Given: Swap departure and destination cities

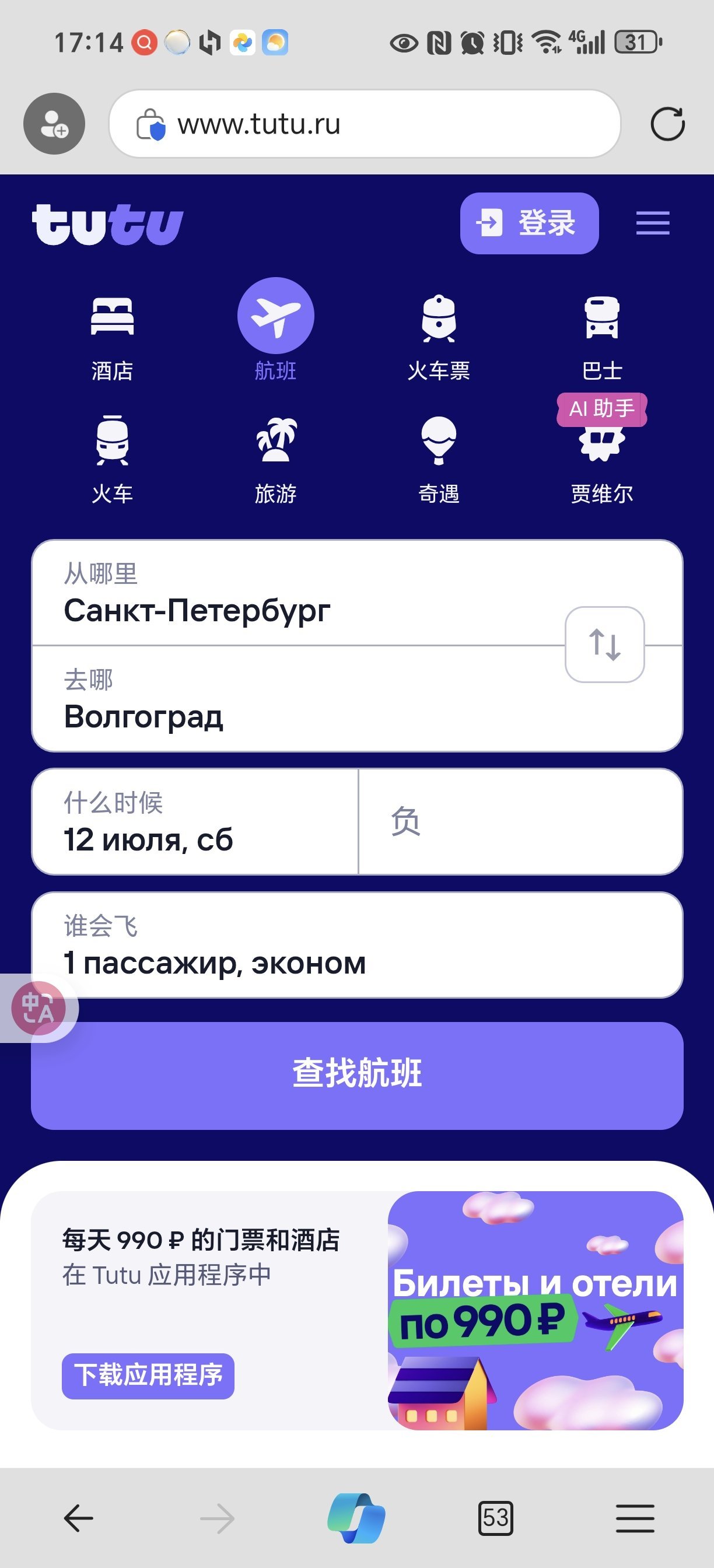Looking at the screenshot, I should 604,645.
